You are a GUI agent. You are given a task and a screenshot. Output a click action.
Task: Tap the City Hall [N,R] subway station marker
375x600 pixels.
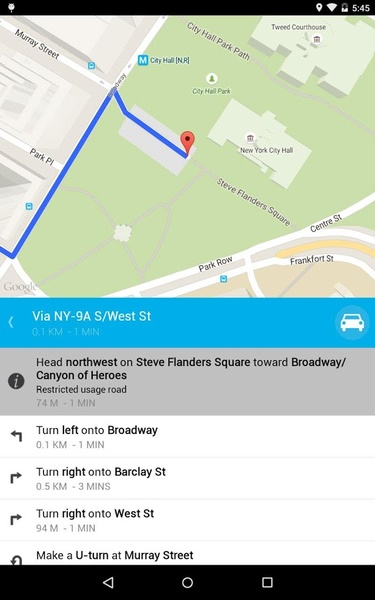[143, 60]
